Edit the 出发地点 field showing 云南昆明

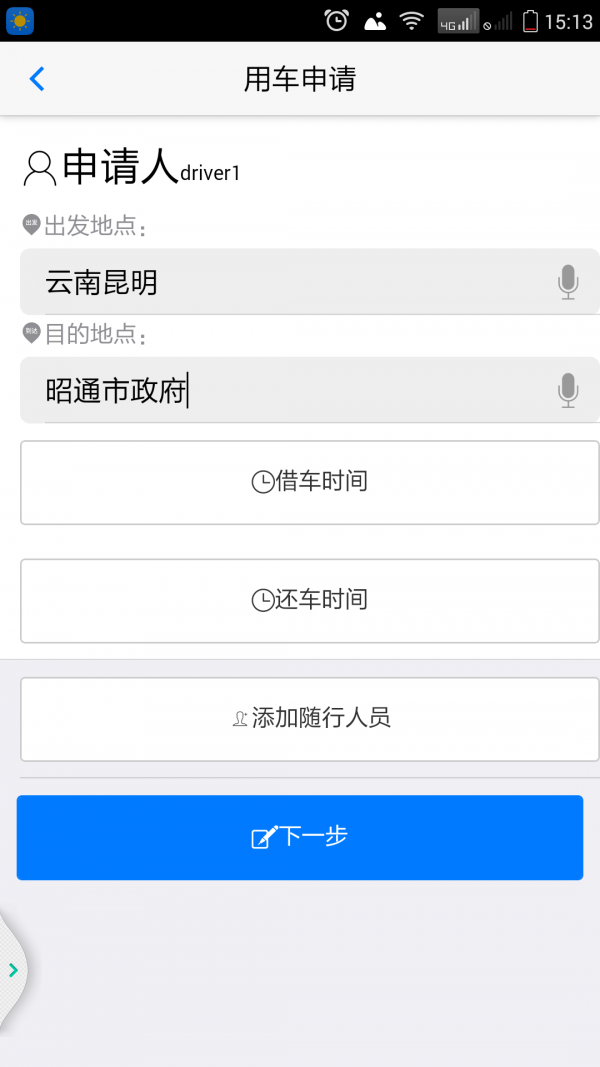(280, 282)
